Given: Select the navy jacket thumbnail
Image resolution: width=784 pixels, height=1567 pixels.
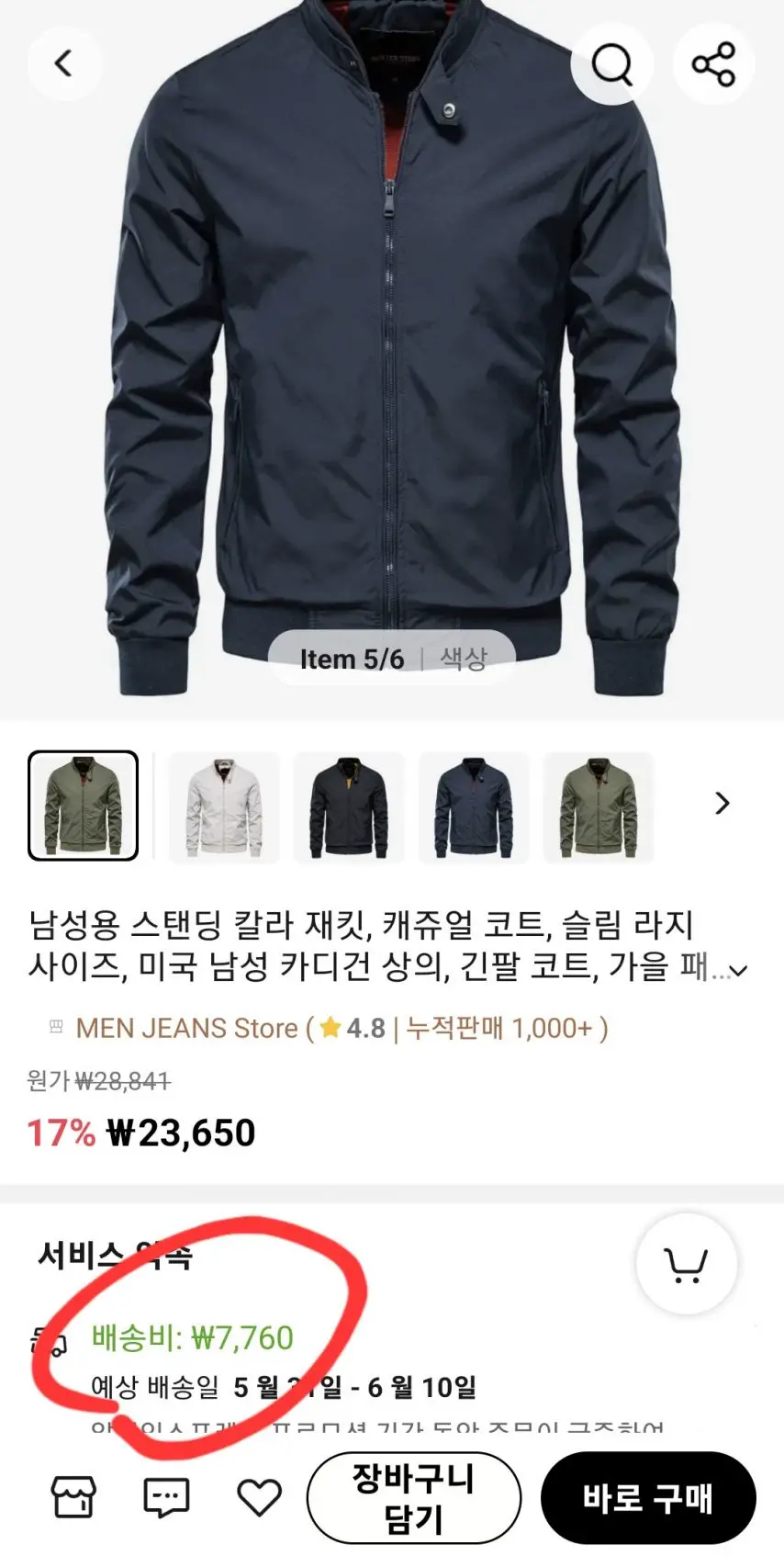Looking at the screenshot, I should pyautogui.click(x=473, y=806).
